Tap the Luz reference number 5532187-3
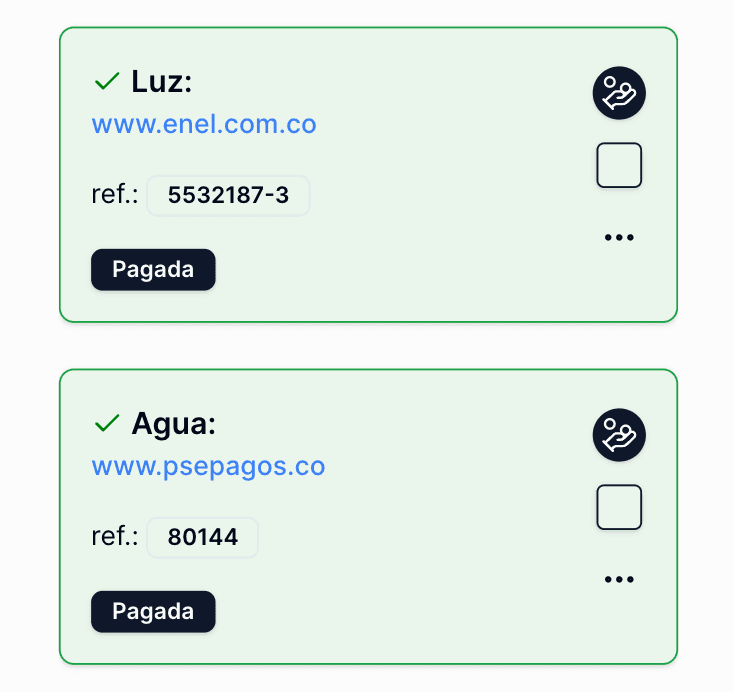The width and height of the screenshot is (734, 692). tap(228, 196)
